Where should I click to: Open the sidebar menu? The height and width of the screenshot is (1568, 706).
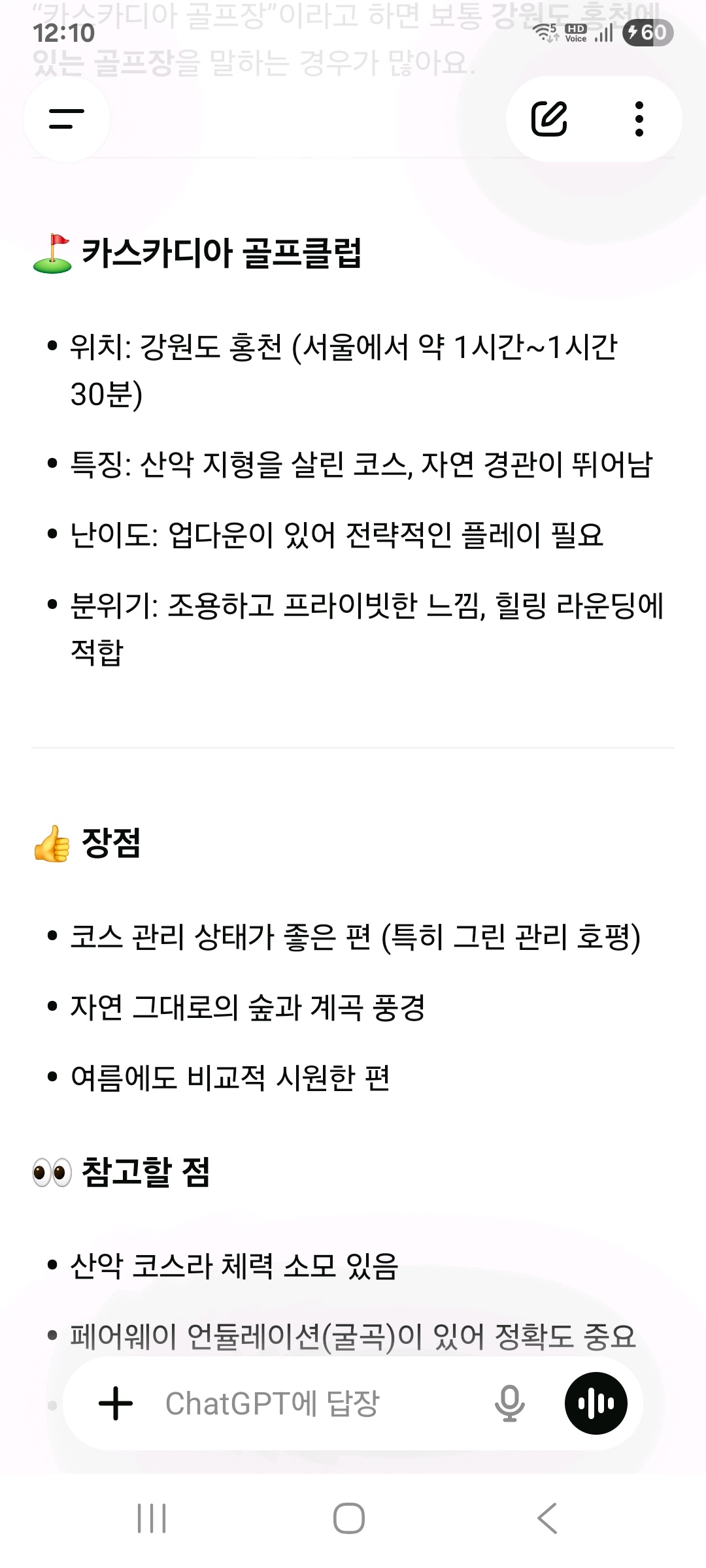click(67, 119)
